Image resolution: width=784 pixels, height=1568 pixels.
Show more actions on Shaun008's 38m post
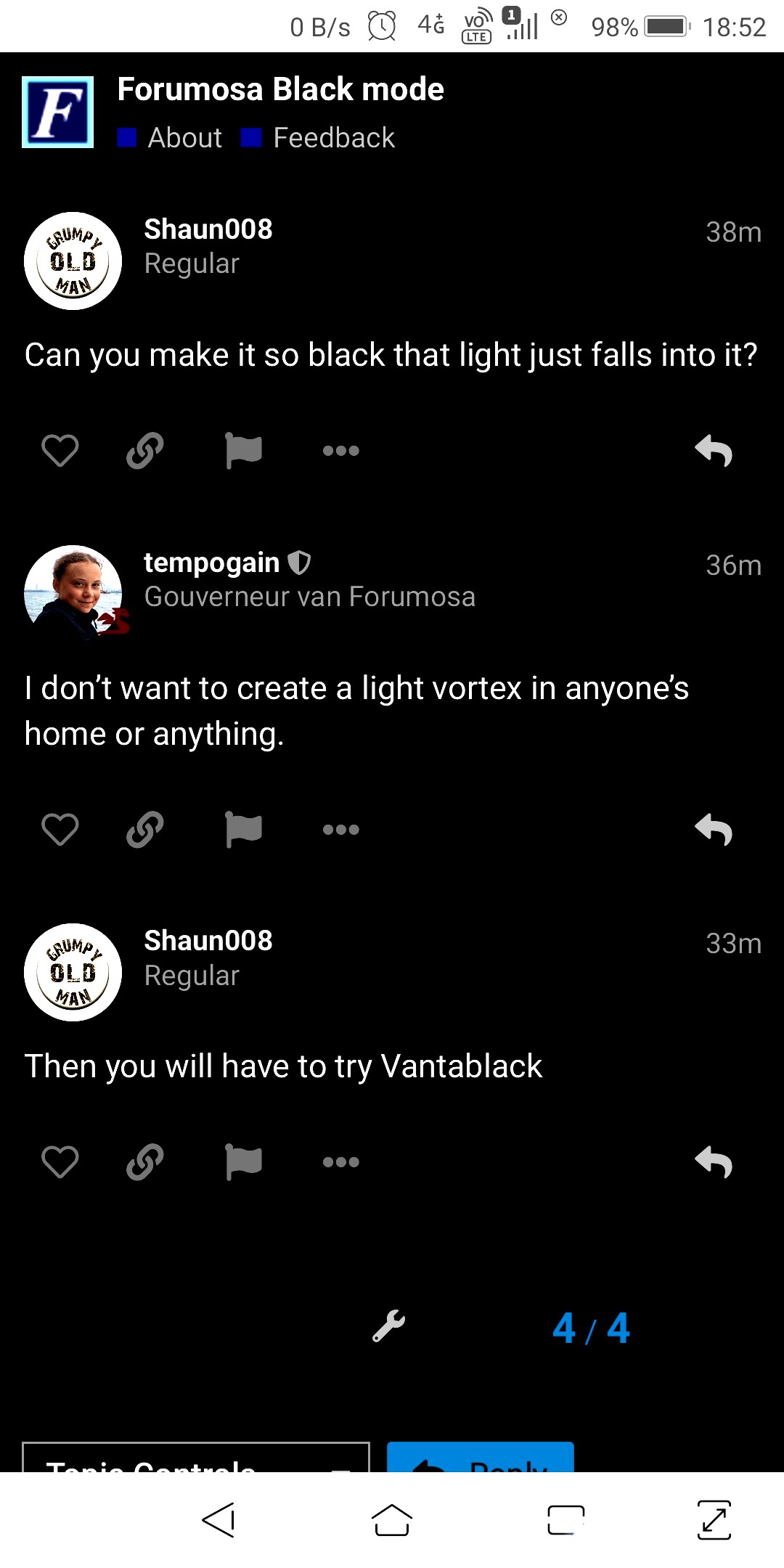(x=340, y=451)
